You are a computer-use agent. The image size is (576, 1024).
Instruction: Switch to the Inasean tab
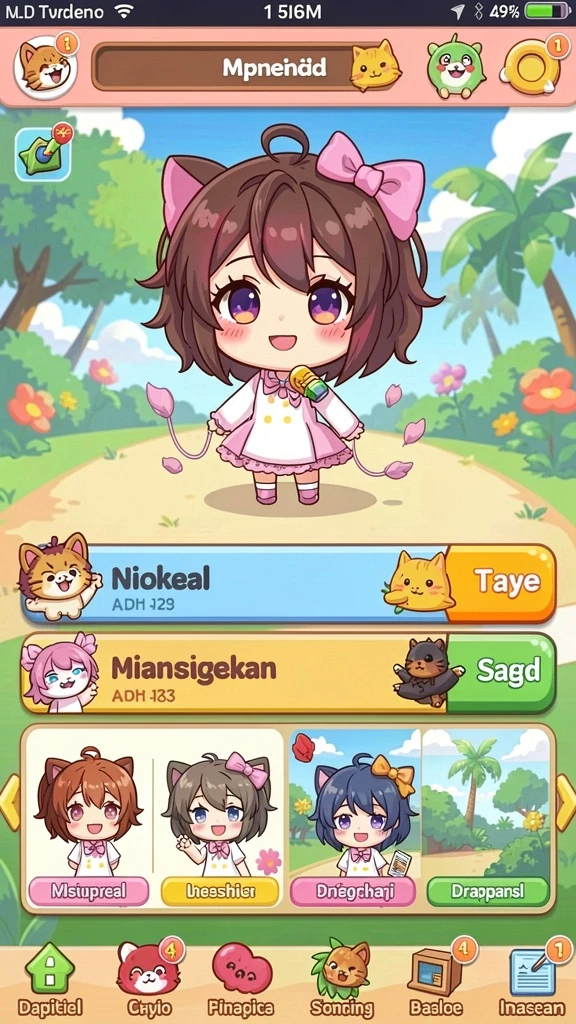(533, 979)
